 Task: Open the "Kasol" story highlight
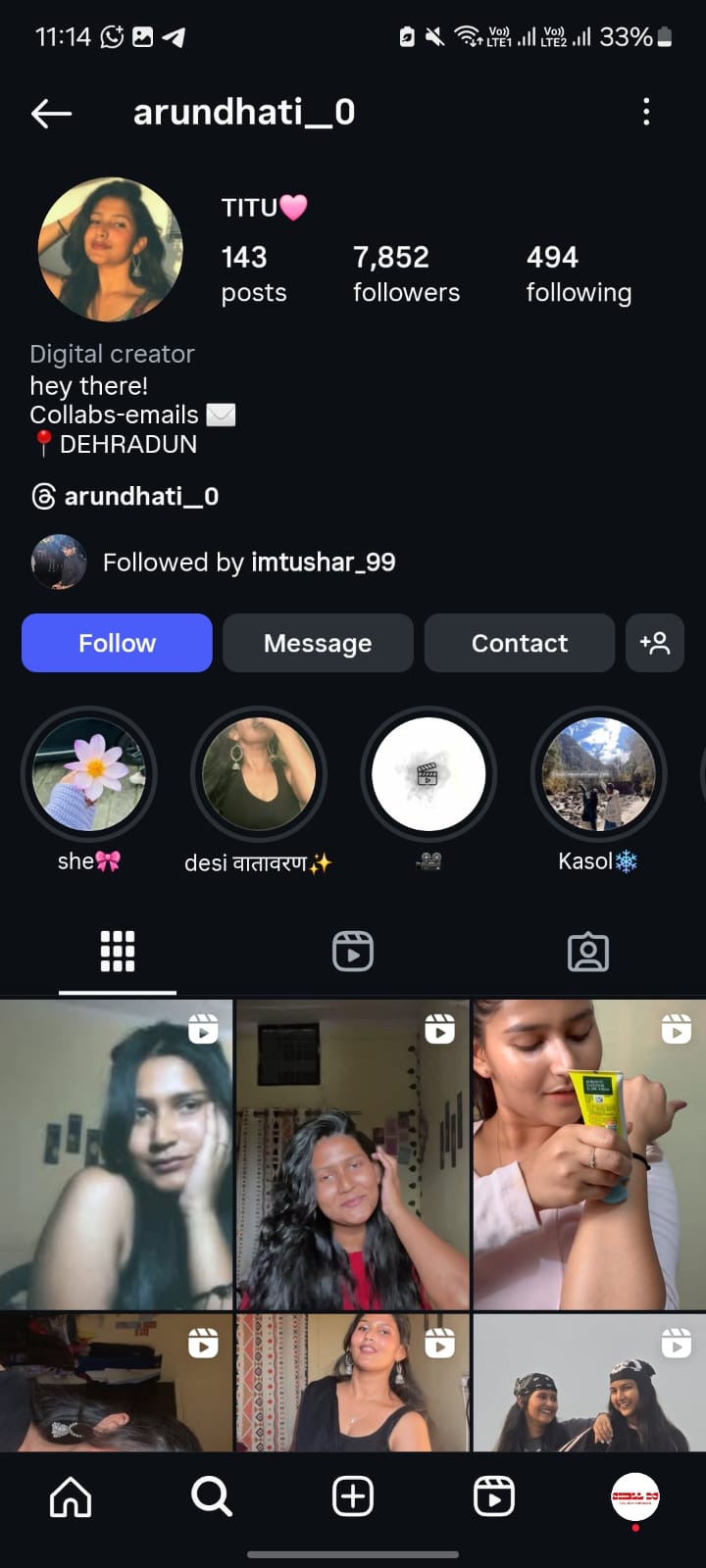point(598,774)
